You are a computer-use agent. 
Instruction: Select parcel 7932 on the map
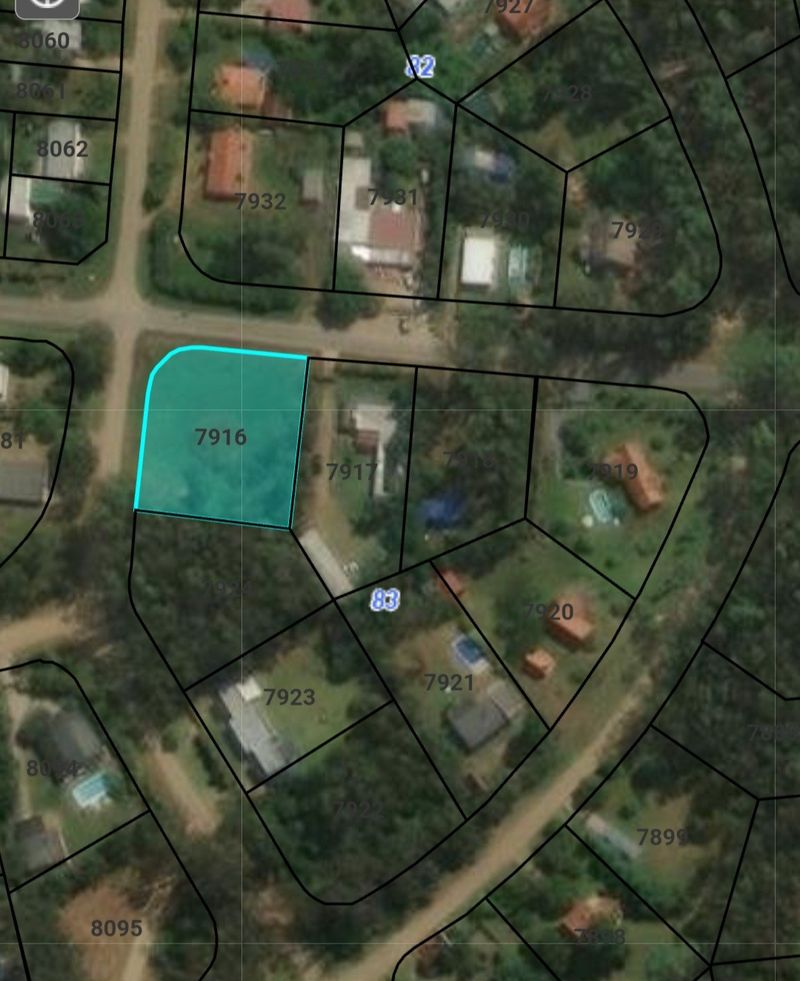point(260,201)
